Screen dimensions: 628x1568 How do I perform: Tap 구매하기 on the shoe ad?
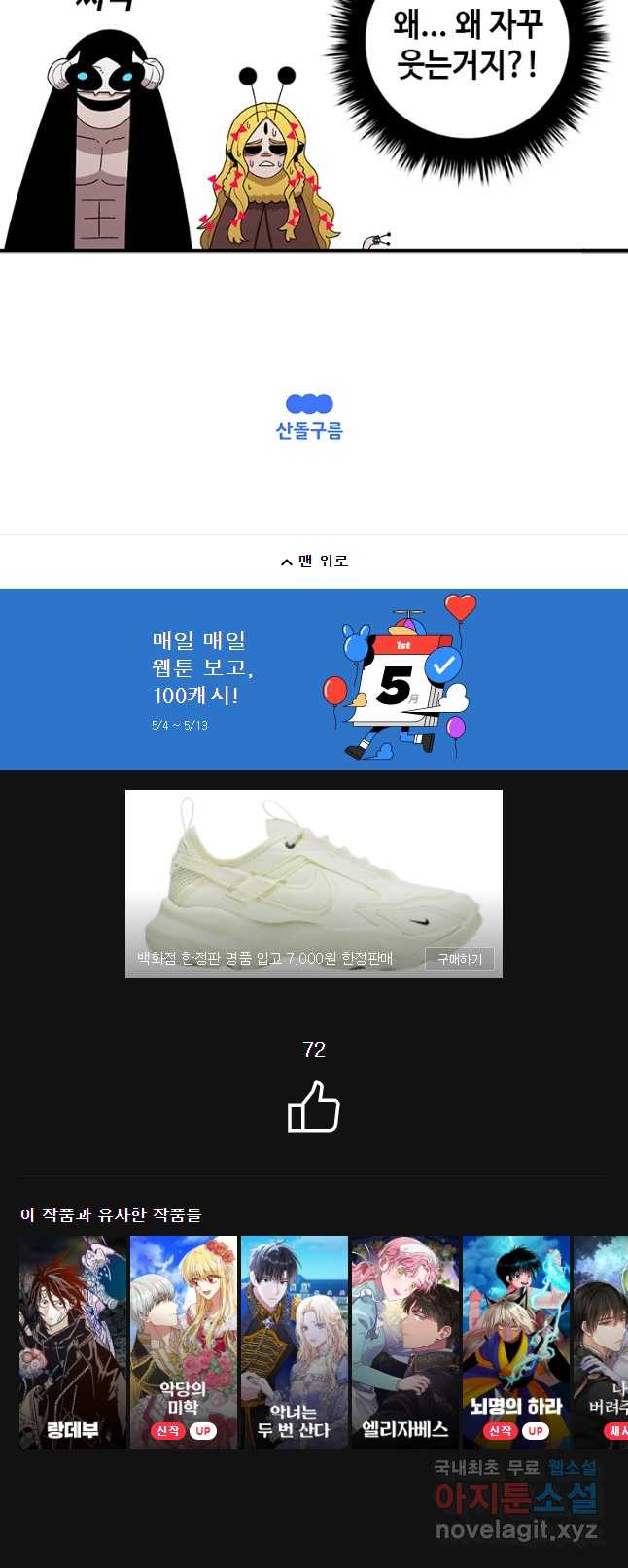459,959
